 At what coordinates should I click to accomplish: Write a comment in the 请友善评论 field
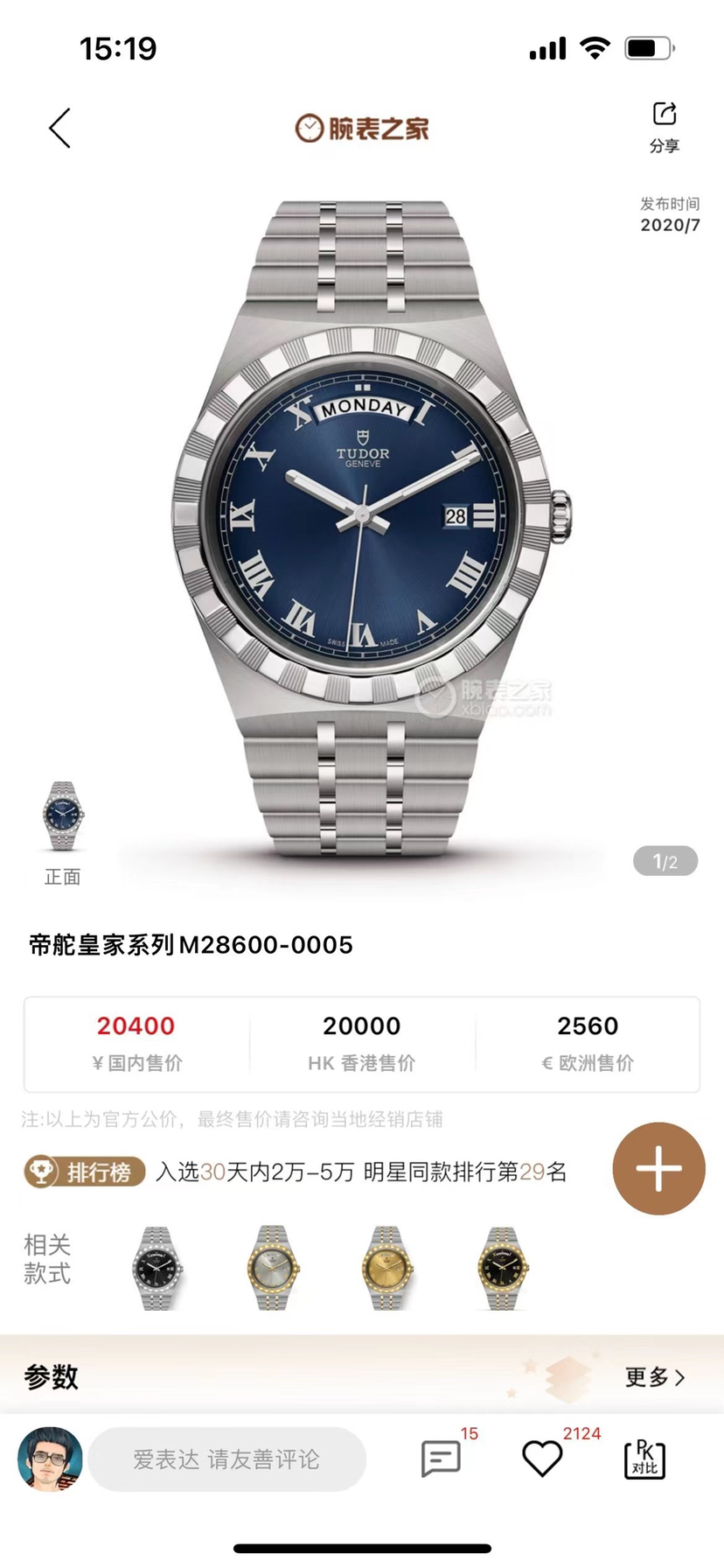226,1459
